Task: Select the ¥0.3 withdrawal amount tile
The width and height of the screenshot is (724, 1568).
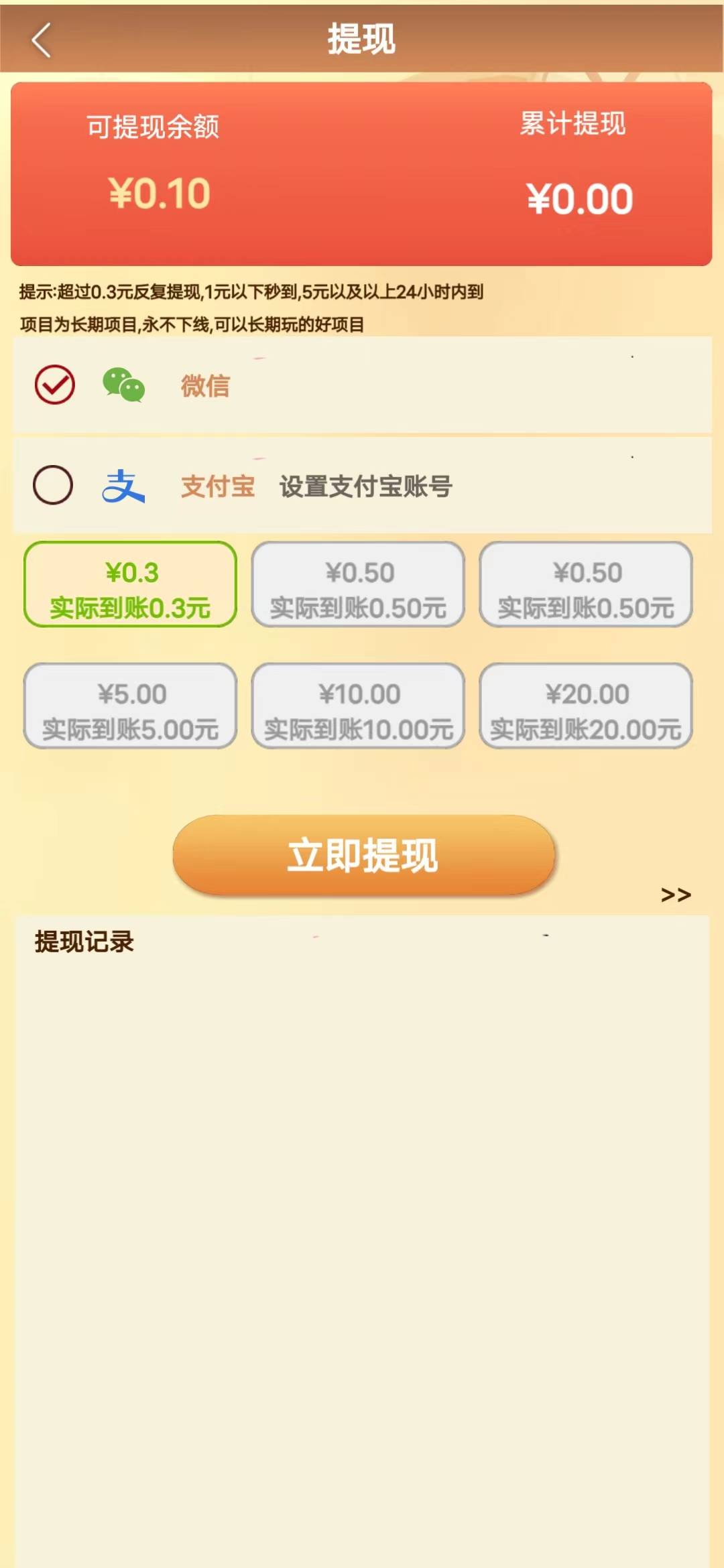Action: [x=131, y=586]
